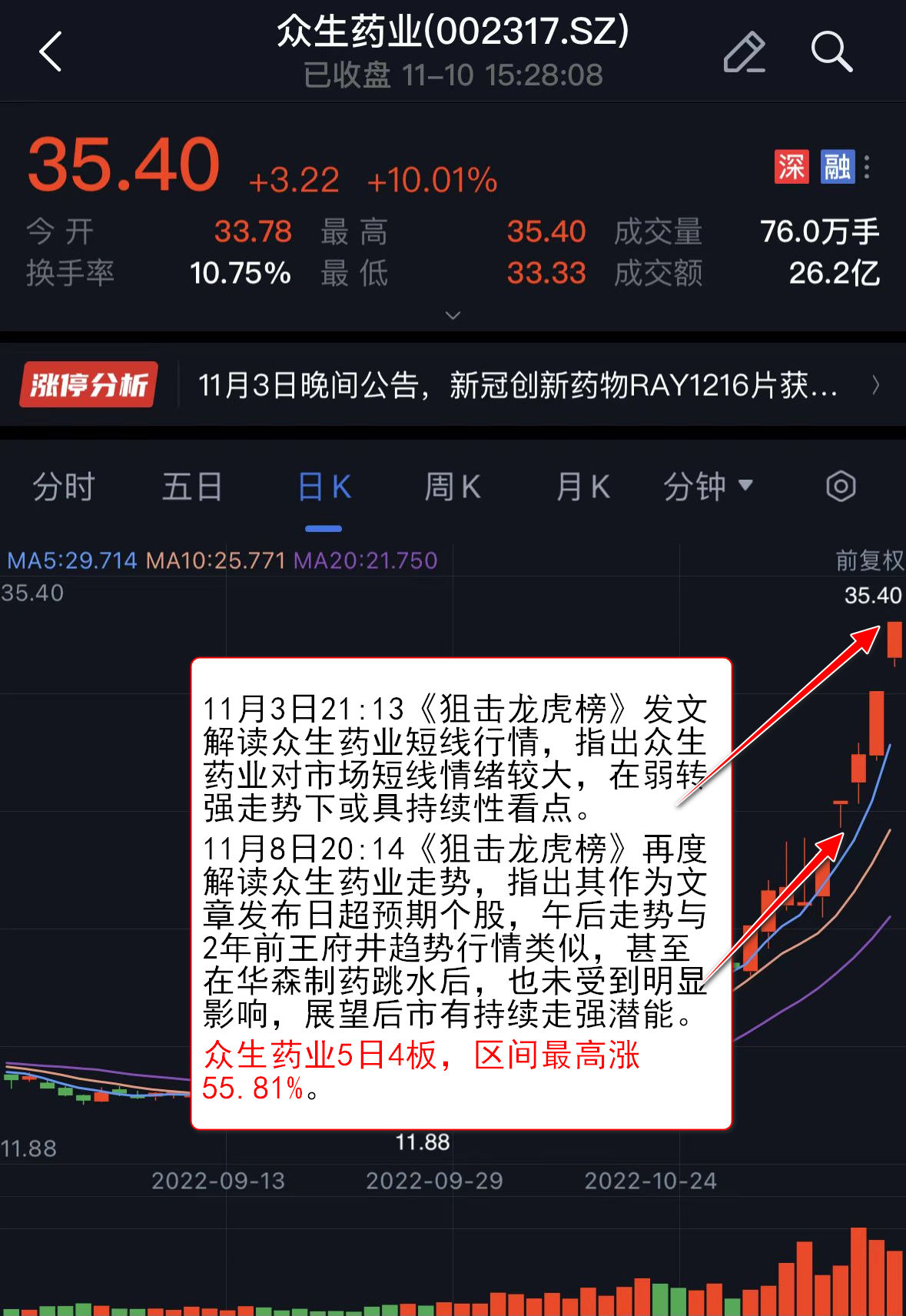The width and height of the screenshot is (906, 1316).
Task: Open stock search
Action: tap(831, 52)
